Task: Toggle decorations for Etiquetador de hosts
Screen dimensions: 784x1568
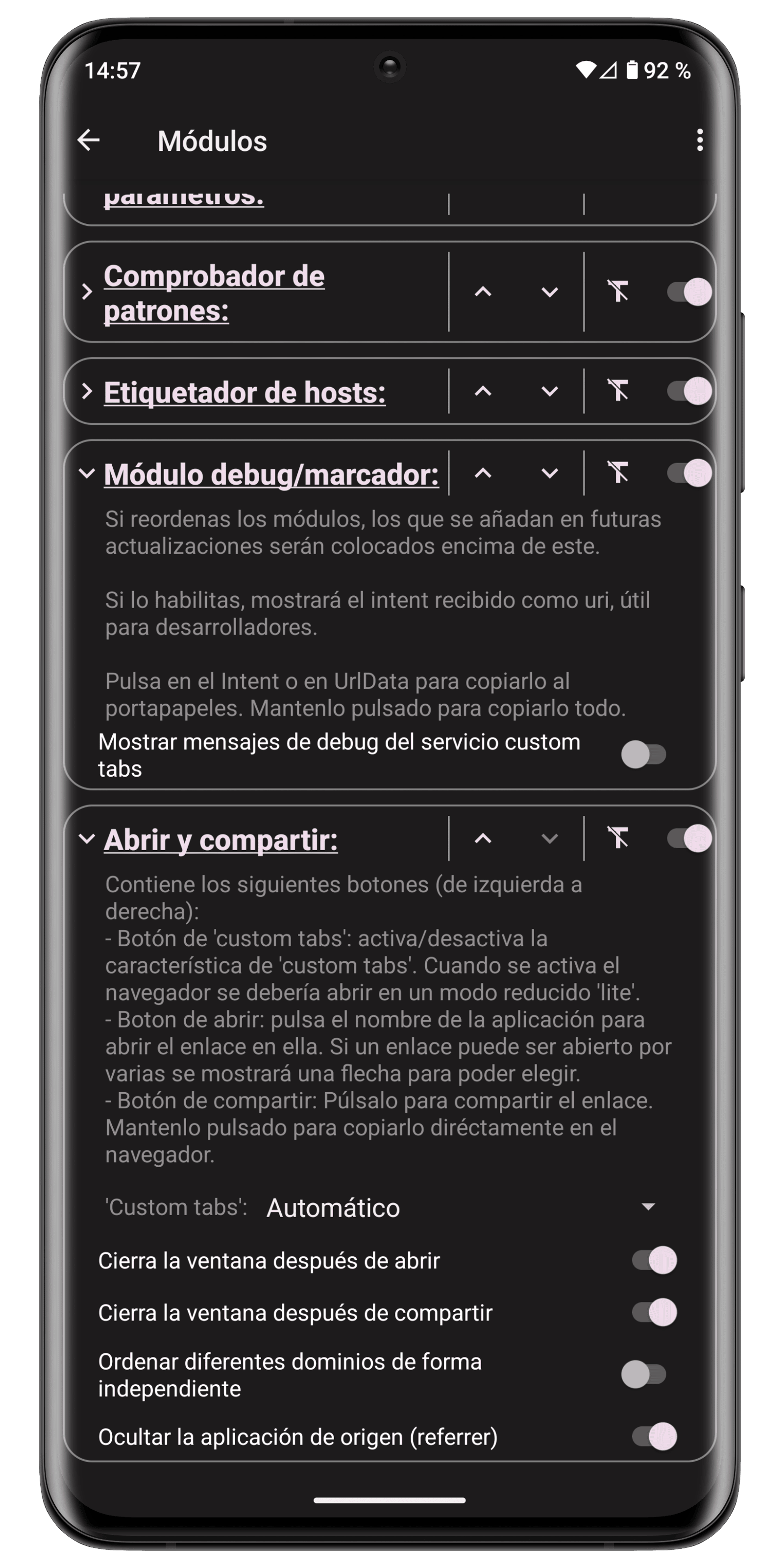Action: (x=618, y=392)
